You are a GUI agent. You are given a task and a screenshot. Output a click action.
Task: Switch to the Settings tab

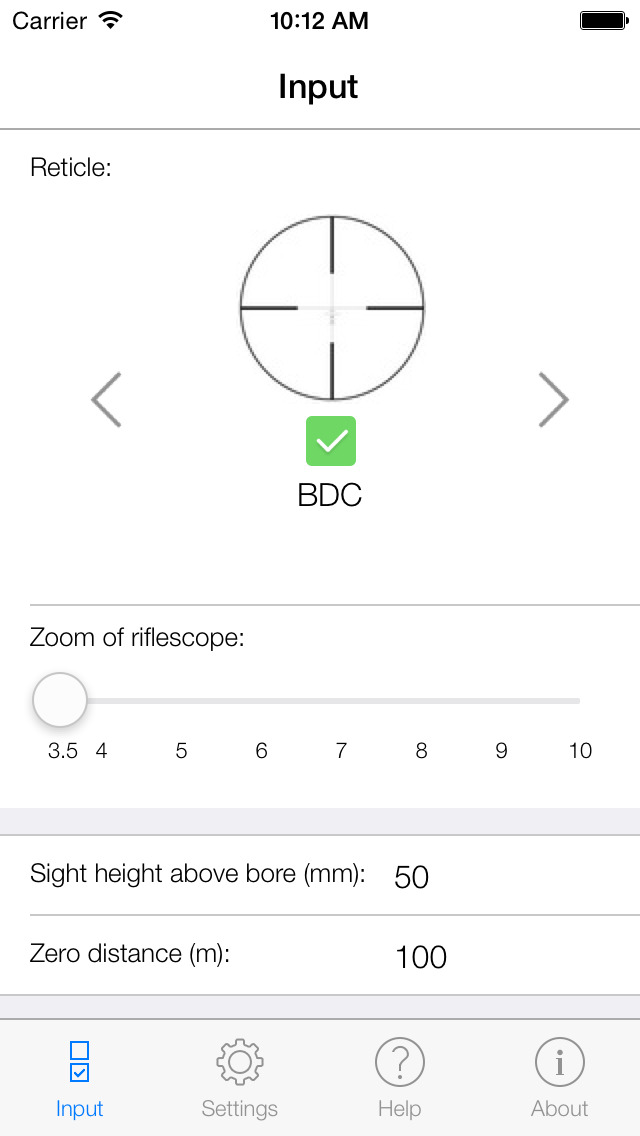[x=240, y=1077]
